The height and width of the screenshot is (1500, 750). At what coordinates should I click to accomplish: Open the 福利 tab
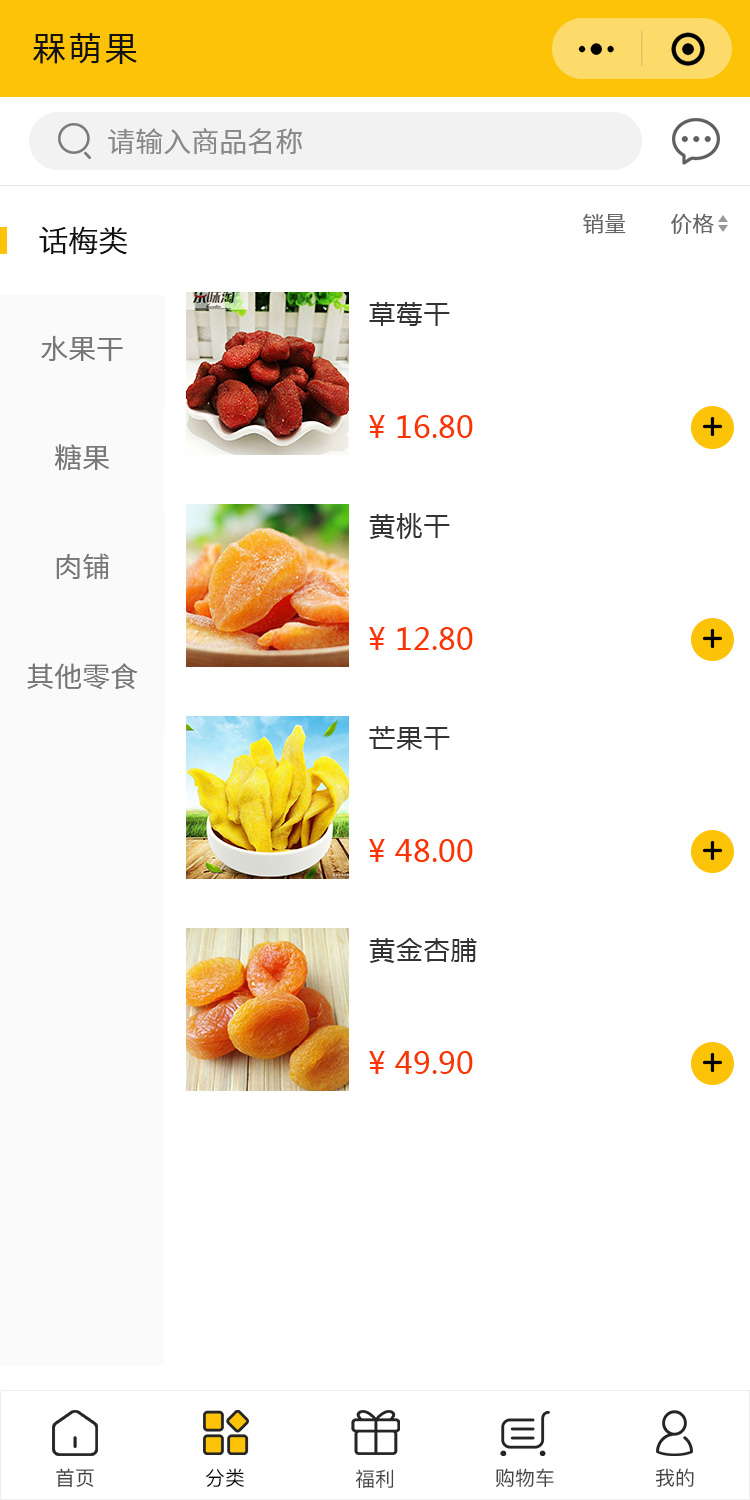tap(375, 1447)
